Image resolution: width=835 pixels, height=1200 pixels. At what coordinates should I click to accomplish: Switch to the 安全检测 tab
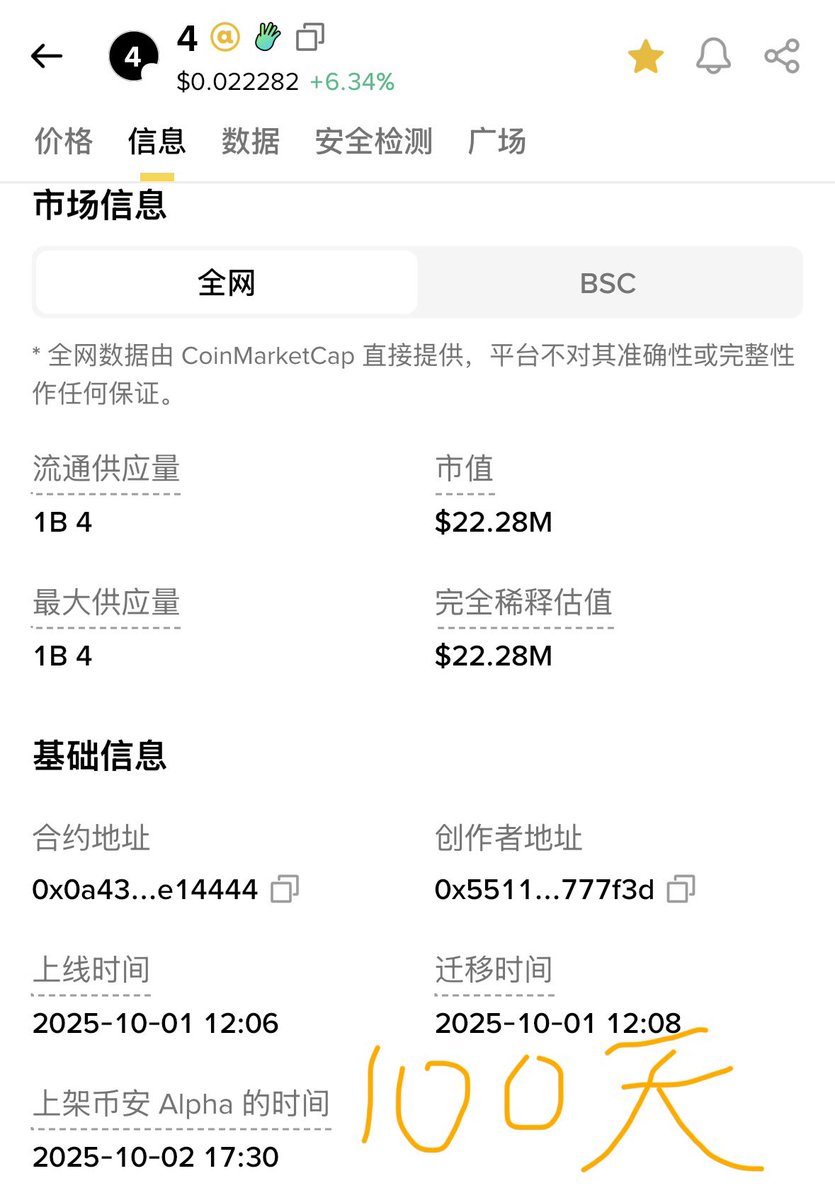[373, 141]
